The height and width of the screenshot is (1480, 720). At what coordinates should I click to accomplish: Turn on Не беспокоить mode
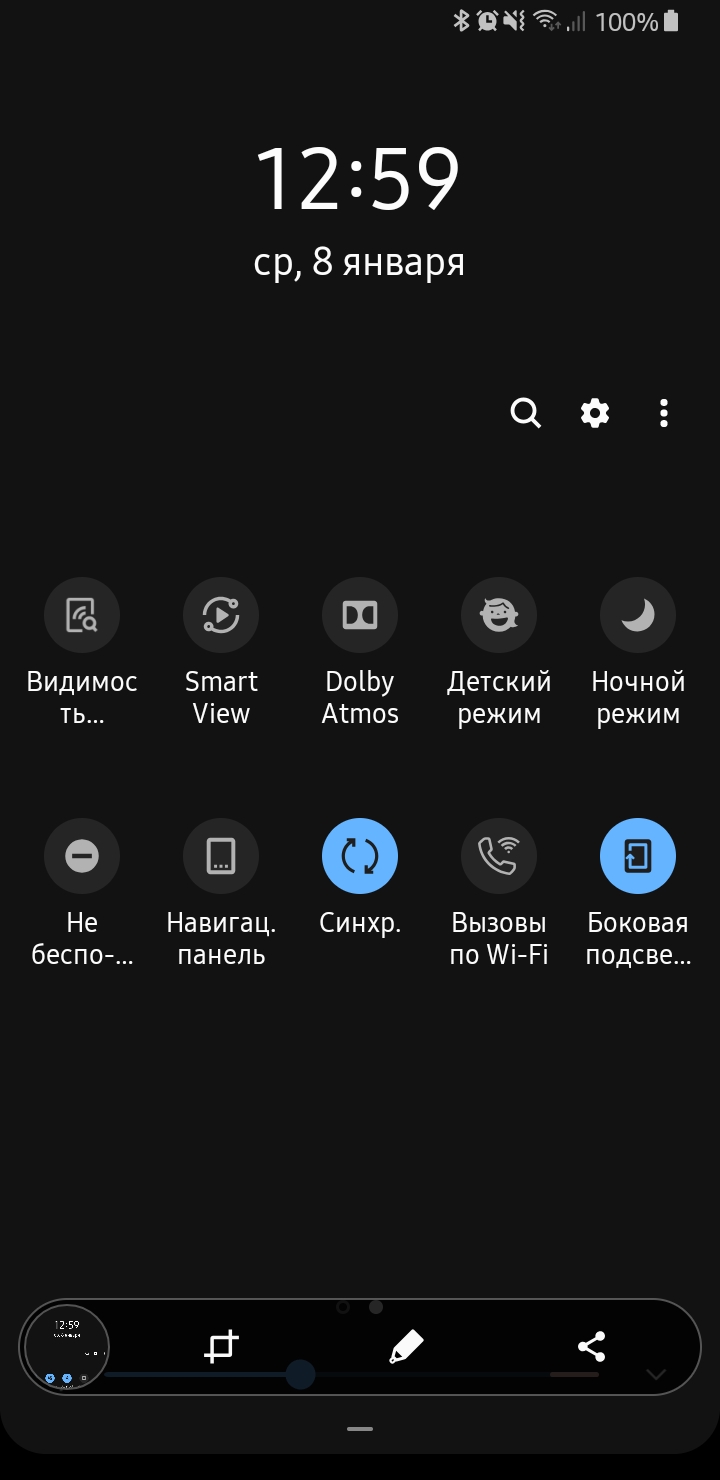click(x=82, y=857)
